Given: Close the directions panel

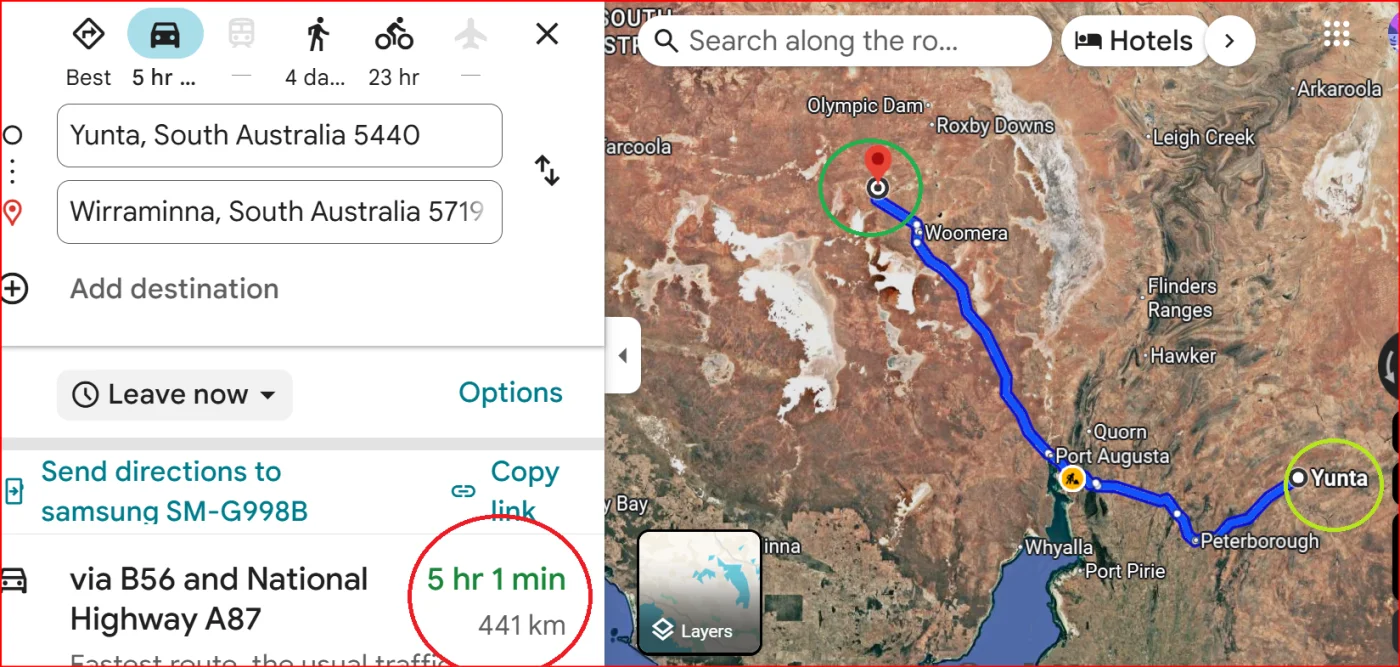Looking at the screenshot, I should [547, 35].
